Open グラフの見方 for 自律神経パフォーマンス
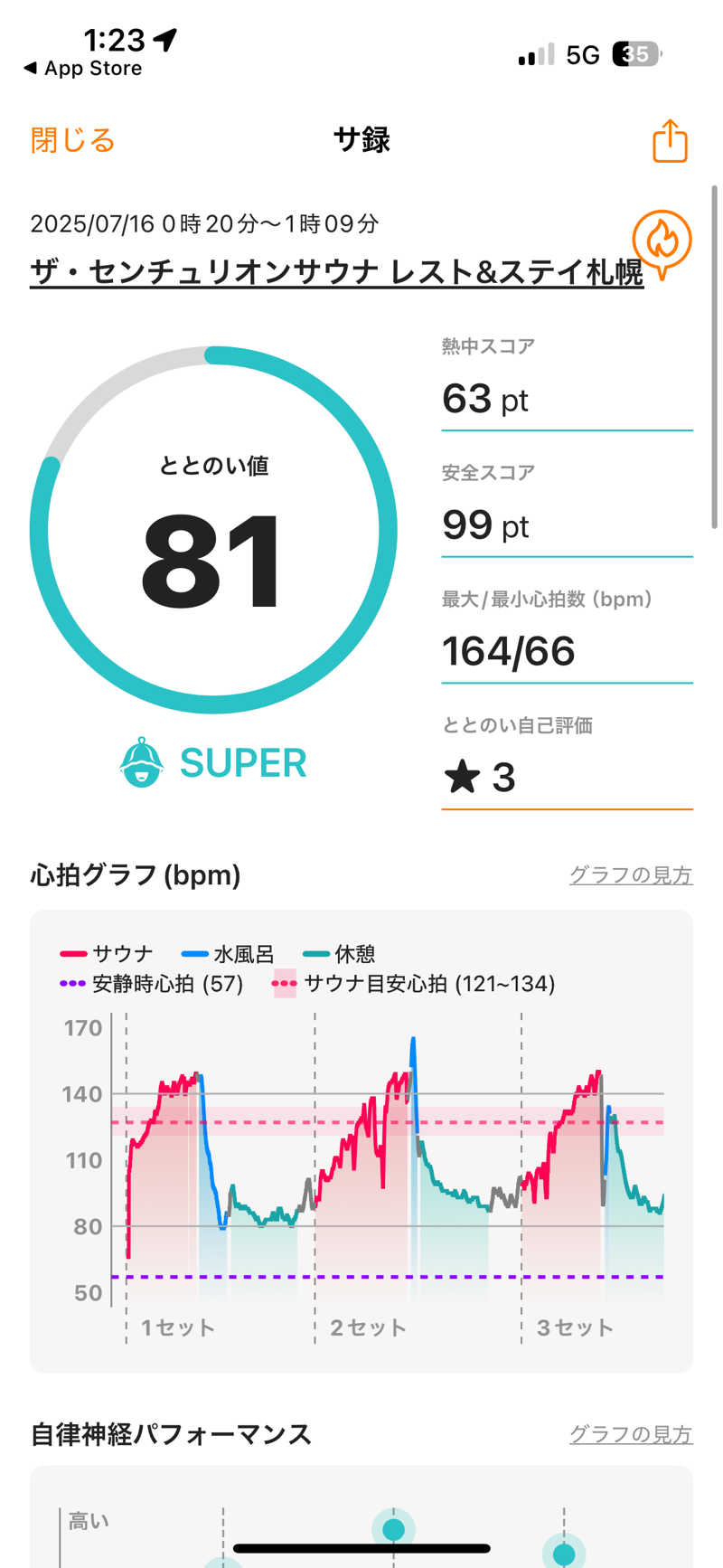Image resolution: width=723 pixels, height=1568 pixels. tap(630, 1434)
